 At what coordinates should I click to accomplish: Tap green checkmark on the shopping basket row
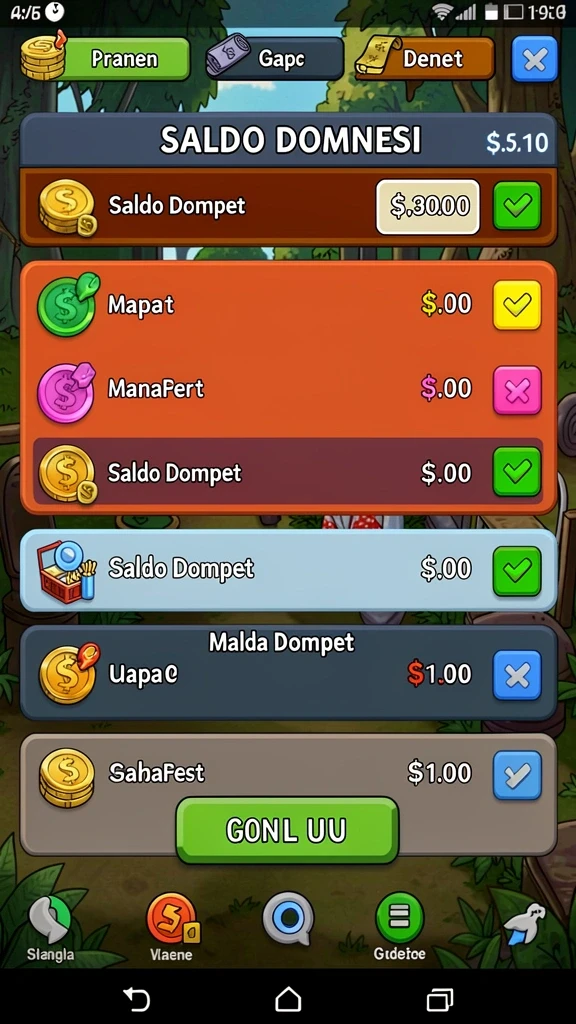click(517, 571)
